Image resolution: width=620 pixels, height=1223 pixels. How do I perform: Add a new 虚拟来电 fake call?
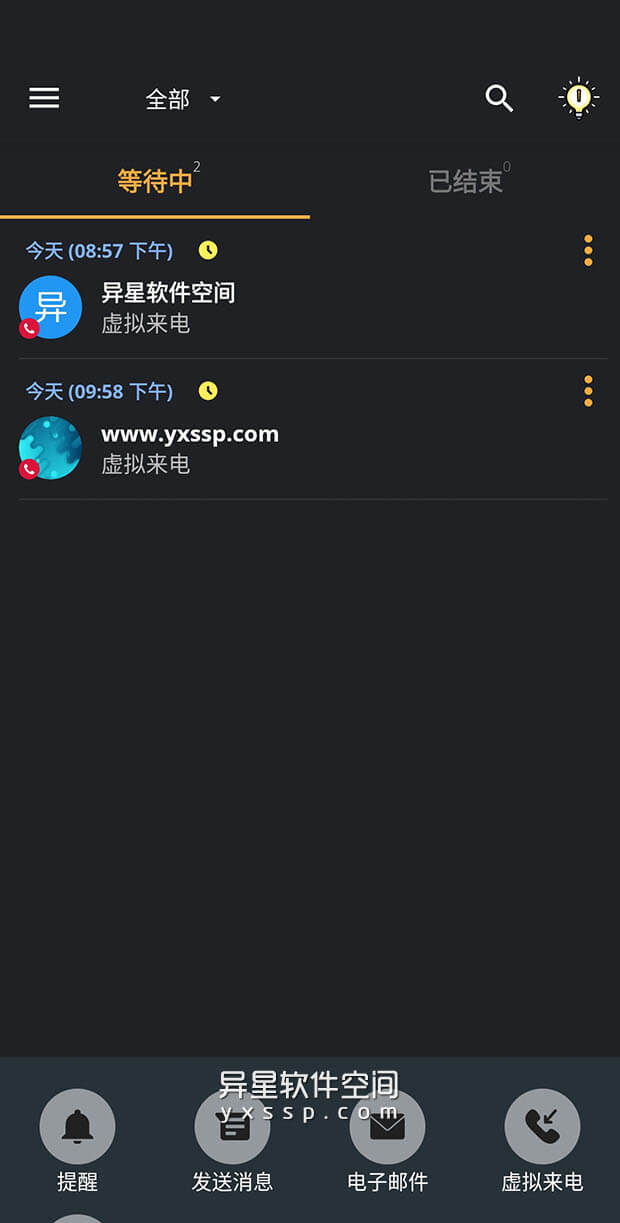tap(542, 1127)
